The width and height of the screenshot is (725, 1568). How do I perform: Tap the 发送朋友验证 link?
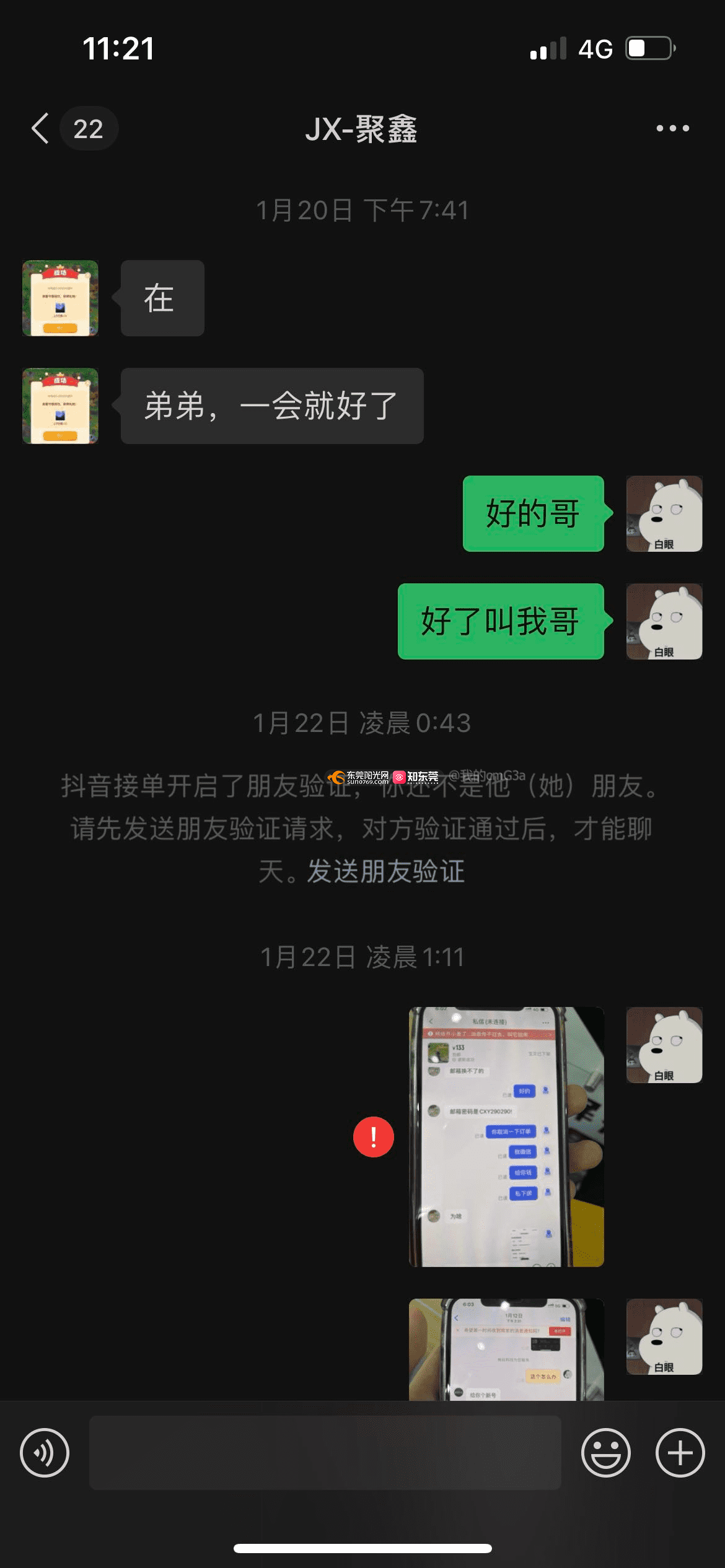pos(385,871)
